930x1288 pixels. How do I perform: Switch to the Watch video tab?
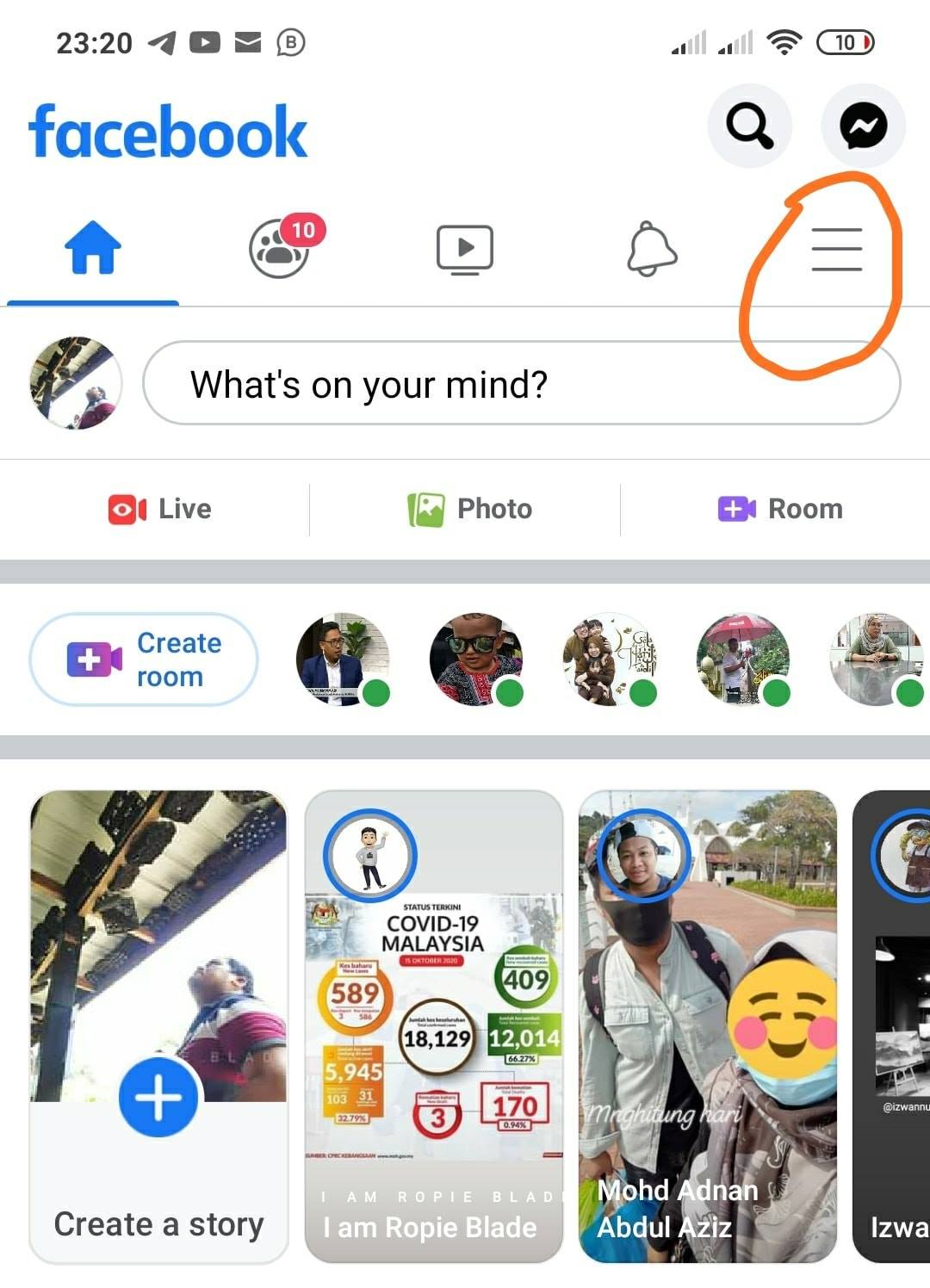click(465, 248)
